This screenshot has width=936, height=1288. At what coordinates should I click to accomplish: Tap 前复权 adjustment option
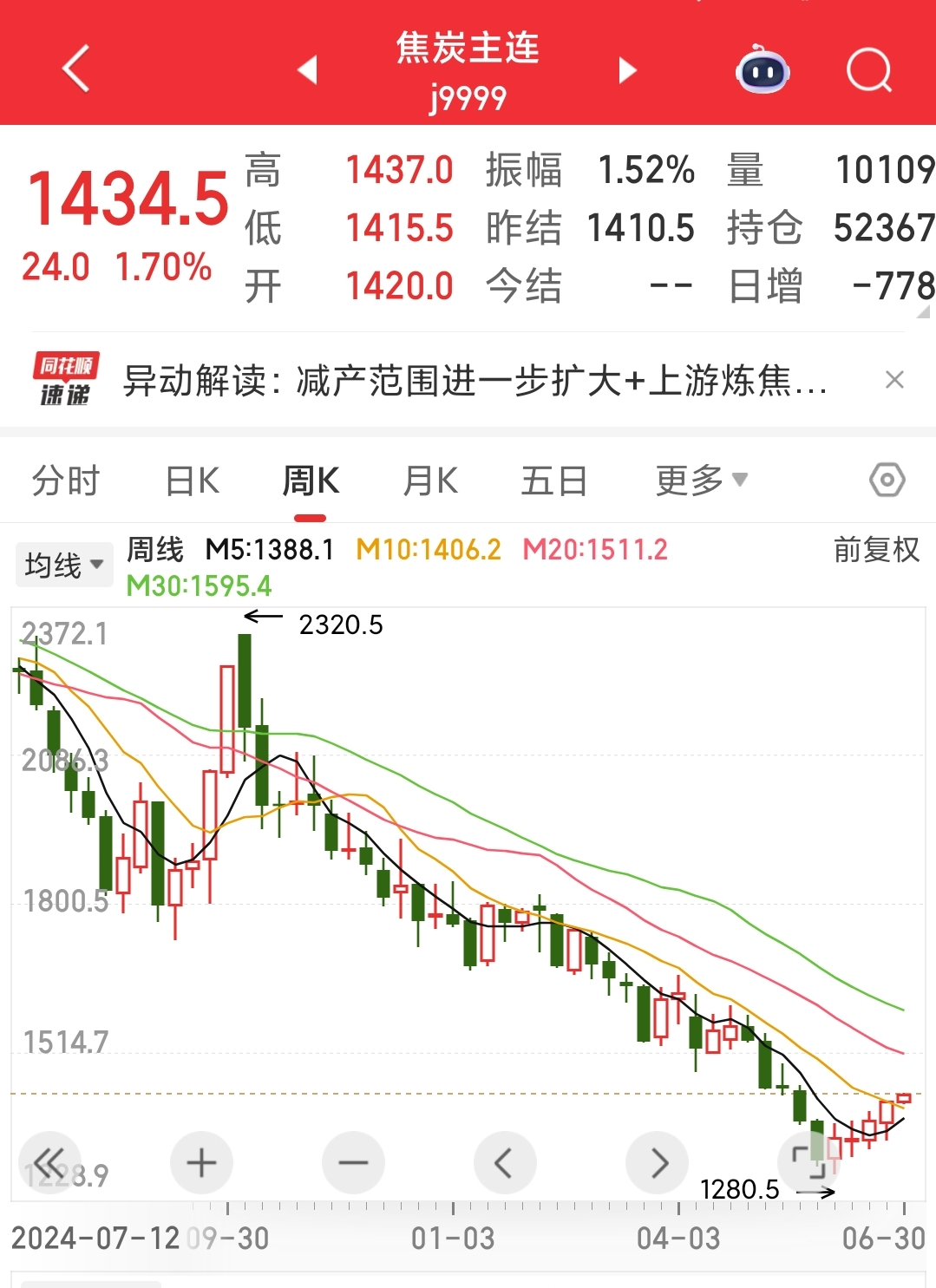(x=876, y=550)
